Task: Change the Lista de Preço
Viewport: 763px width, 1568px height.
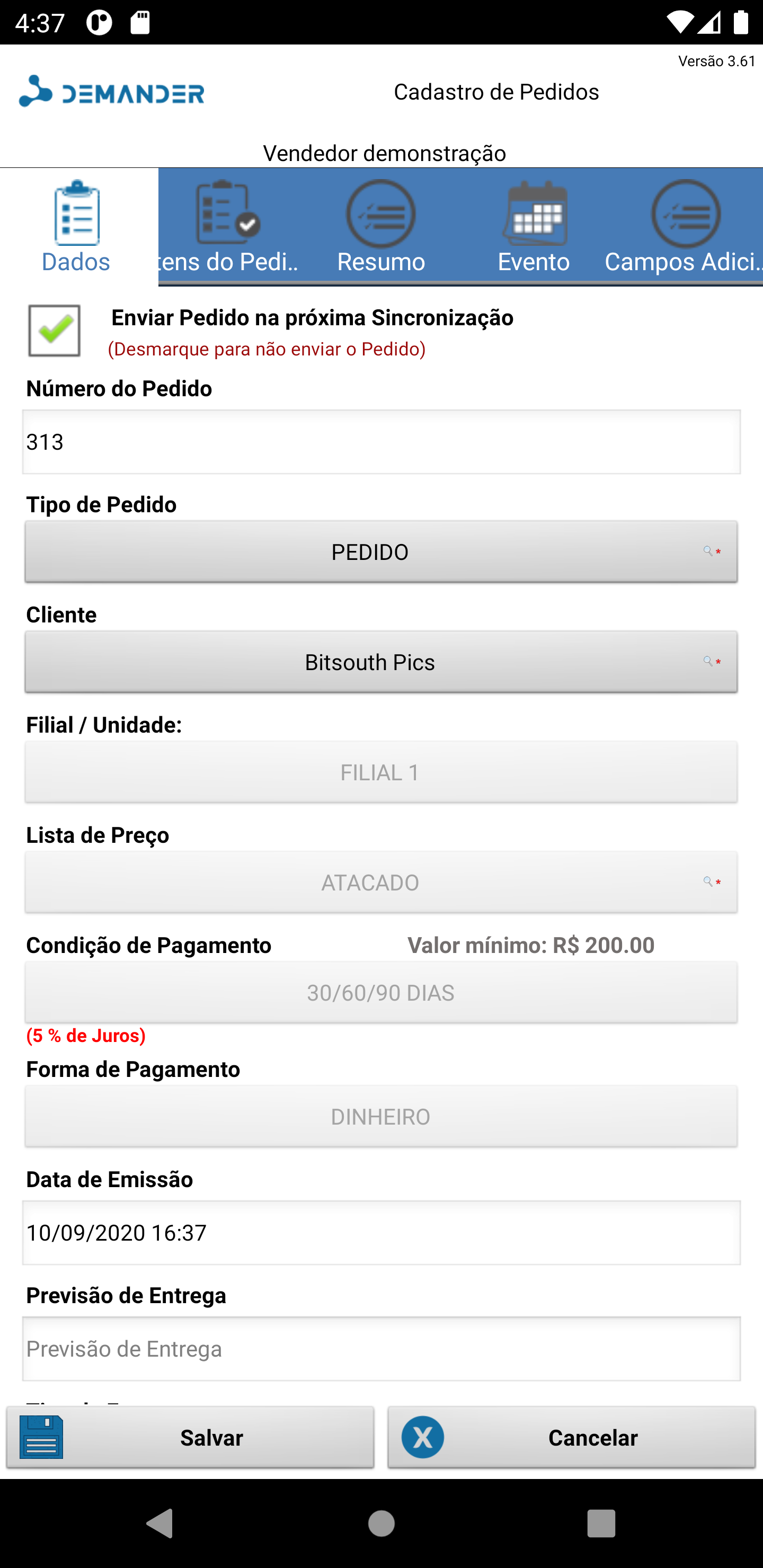Action: click(x=381, y=882)
